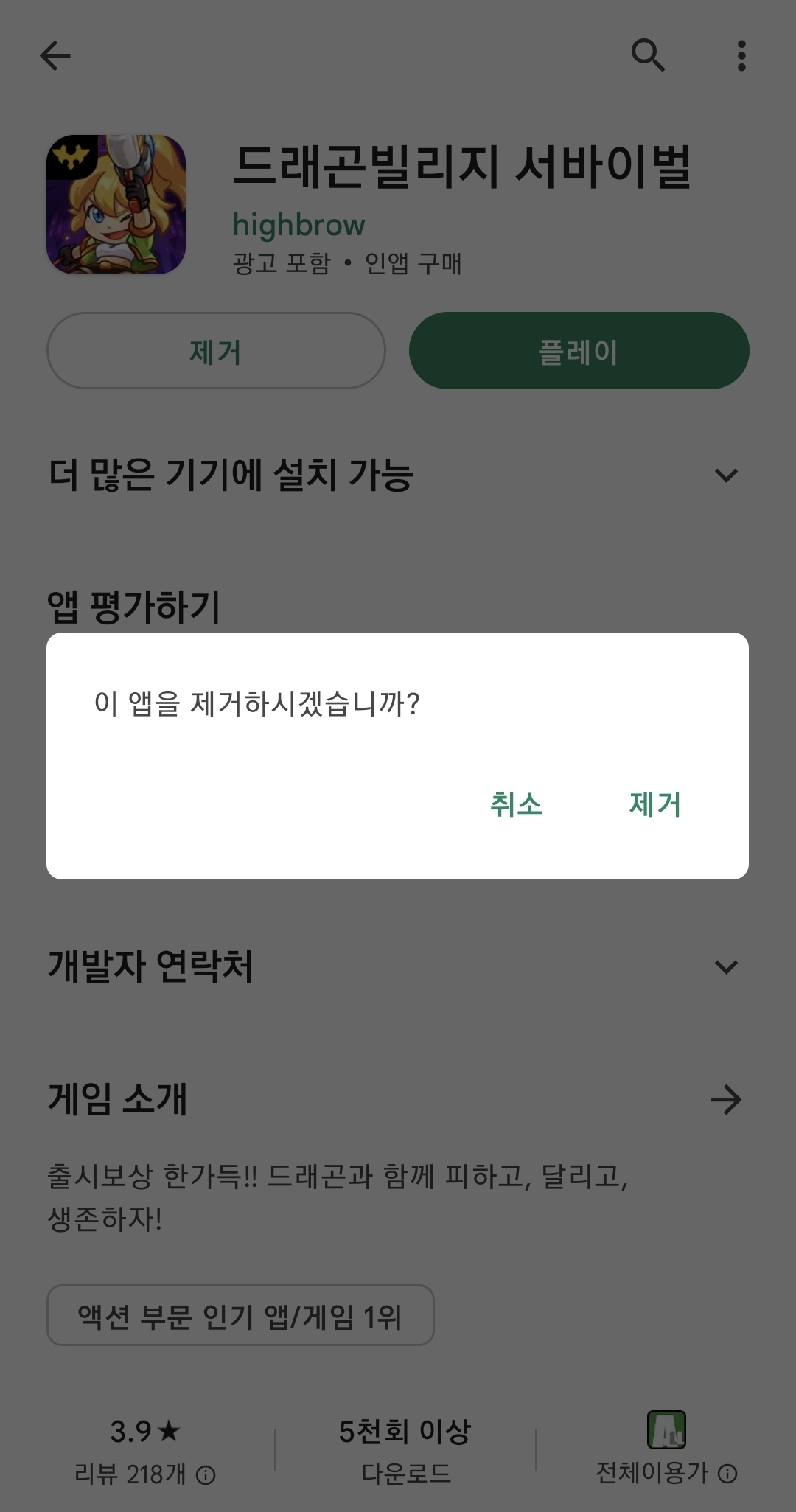796x1512 pixels.
Task: Confirm removal by tapping 제거 in dialog
Action: click(x=654, y=804)
